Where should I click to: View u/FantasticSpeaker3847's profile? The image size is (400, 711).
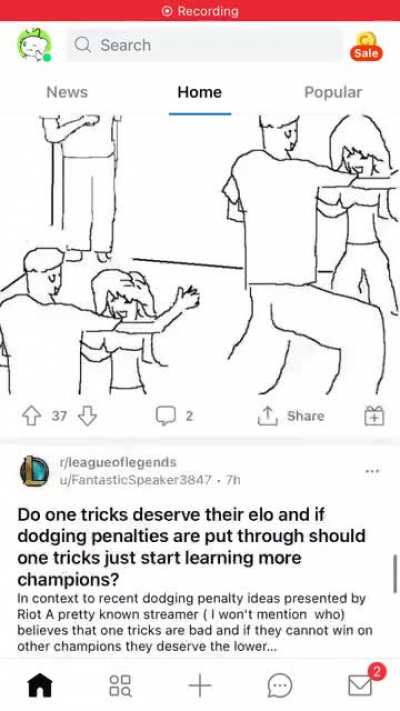pos(136,479)
